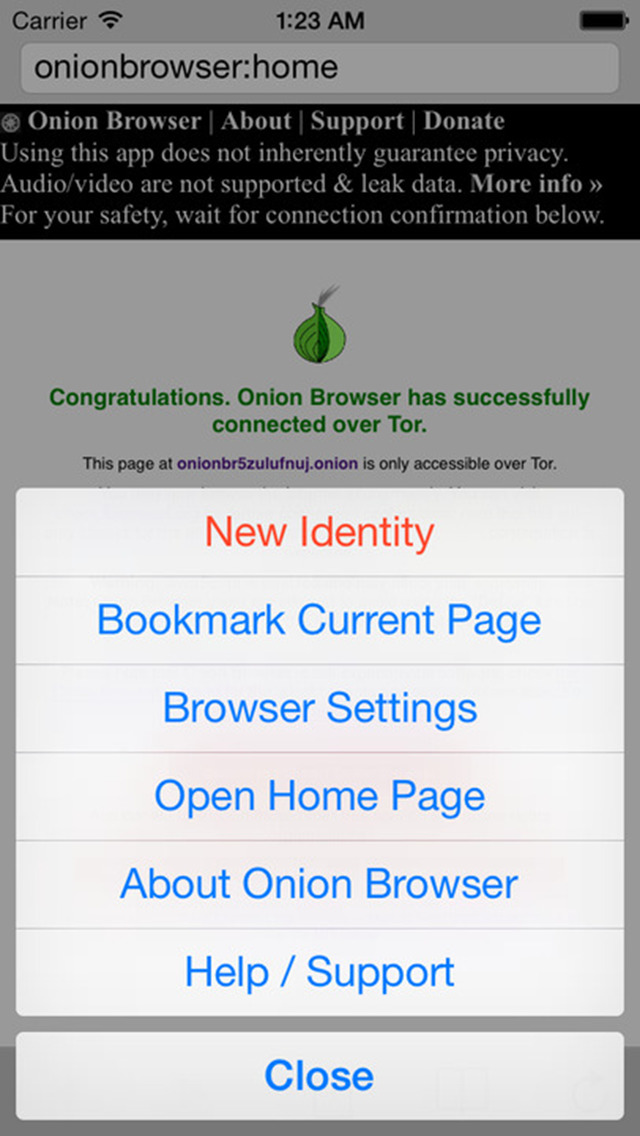This screenshot has width=640, height=1136.
Task: Choose Bookmark Current Page
Action: (x=320, y=620)
